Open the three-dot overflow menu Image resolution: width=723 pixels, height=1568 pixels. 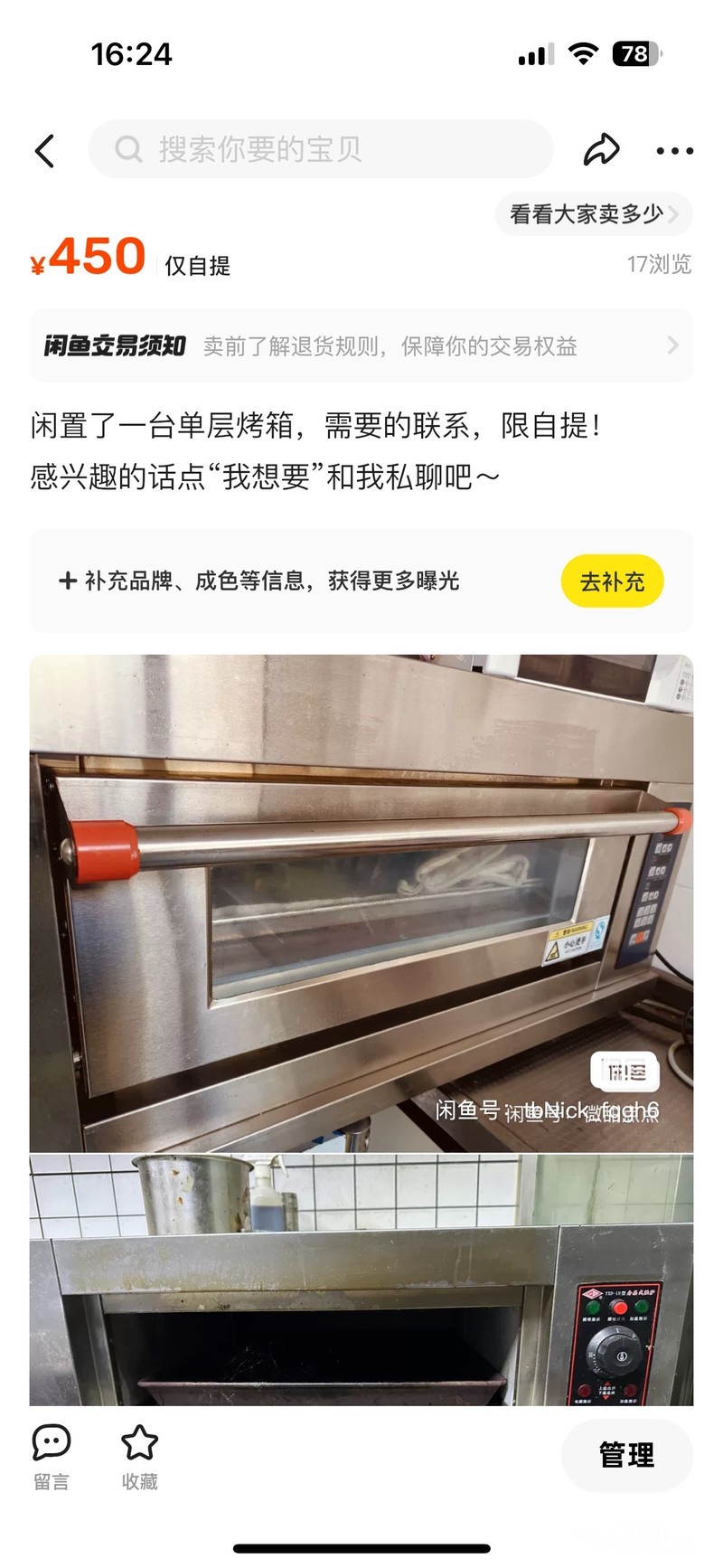click(x=675, y=151)
